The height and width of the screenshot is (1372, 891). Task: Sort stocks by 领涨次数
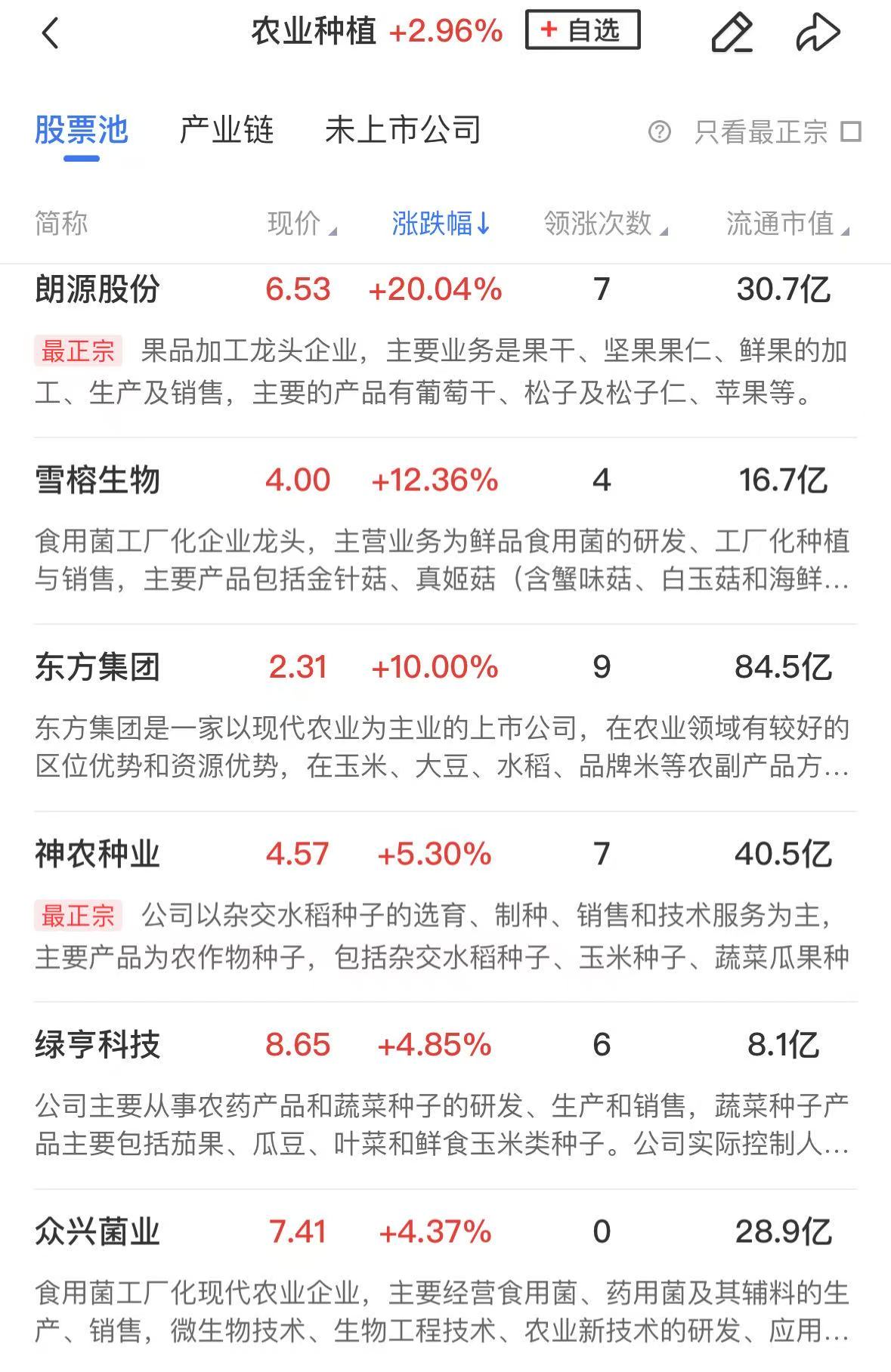click(605, 224)
